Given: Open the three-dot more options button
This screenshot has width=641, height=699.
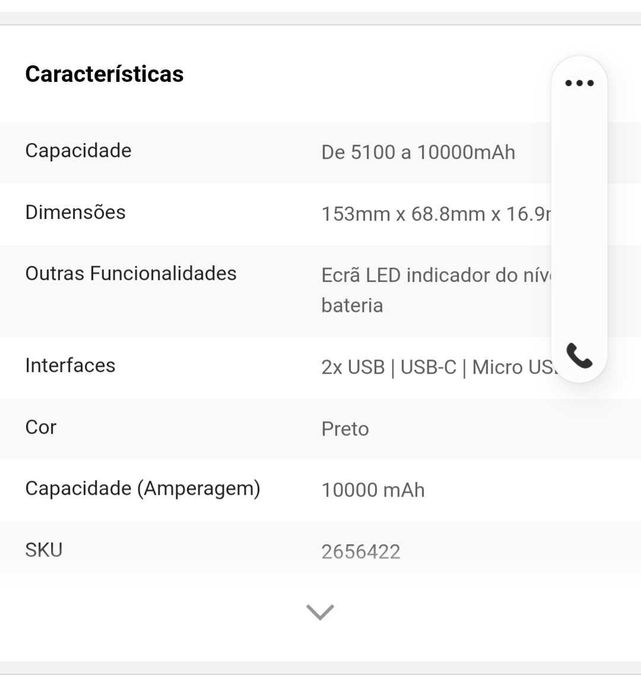Looking at the screenshot, I should coord(579,83).
